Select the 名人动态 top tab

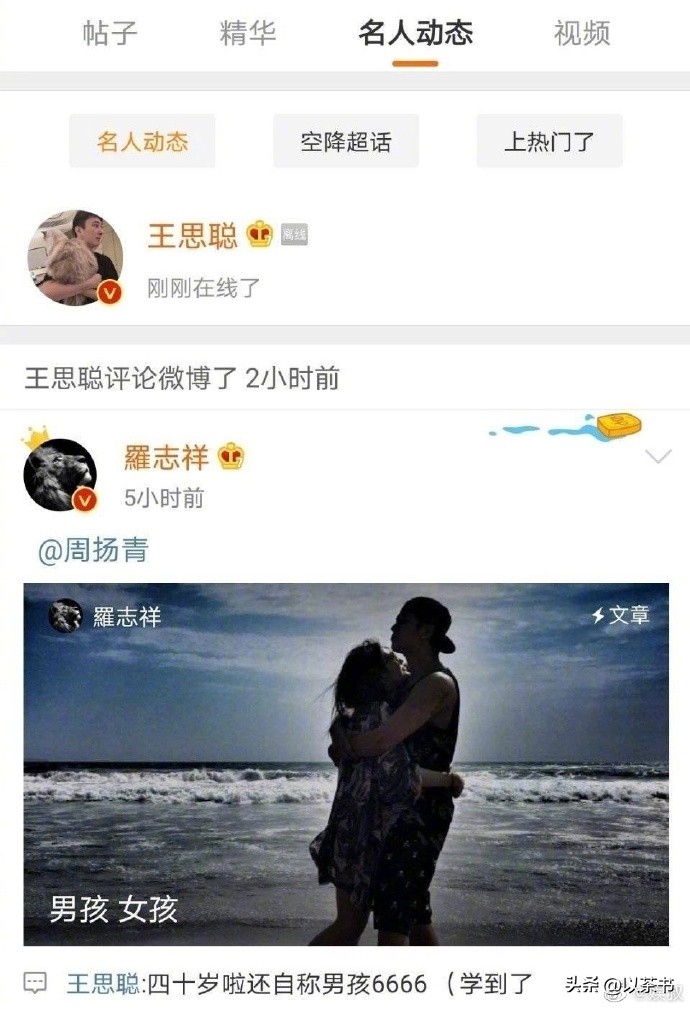pos(415,34)
